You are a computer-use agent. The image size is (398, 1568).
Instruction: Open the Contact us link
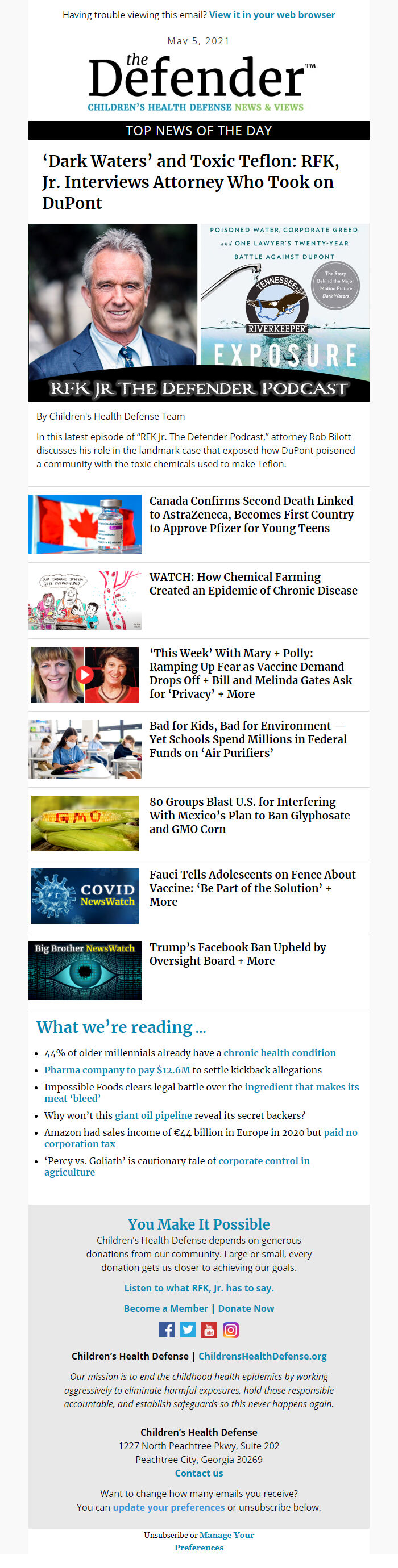[x=198, y=1473]
